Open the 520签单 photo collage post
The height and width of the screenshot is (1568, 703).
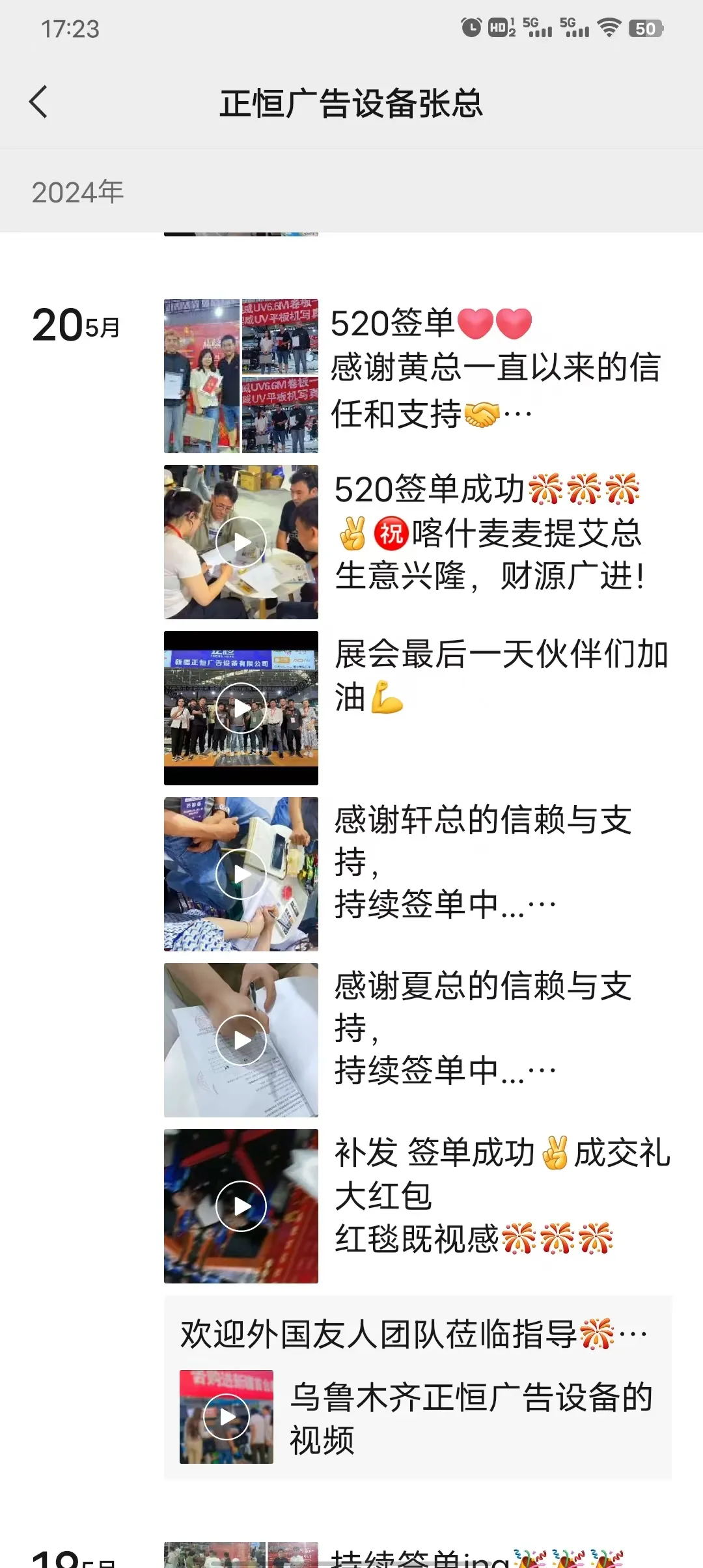pyautogui.click(x=241, y=376)
